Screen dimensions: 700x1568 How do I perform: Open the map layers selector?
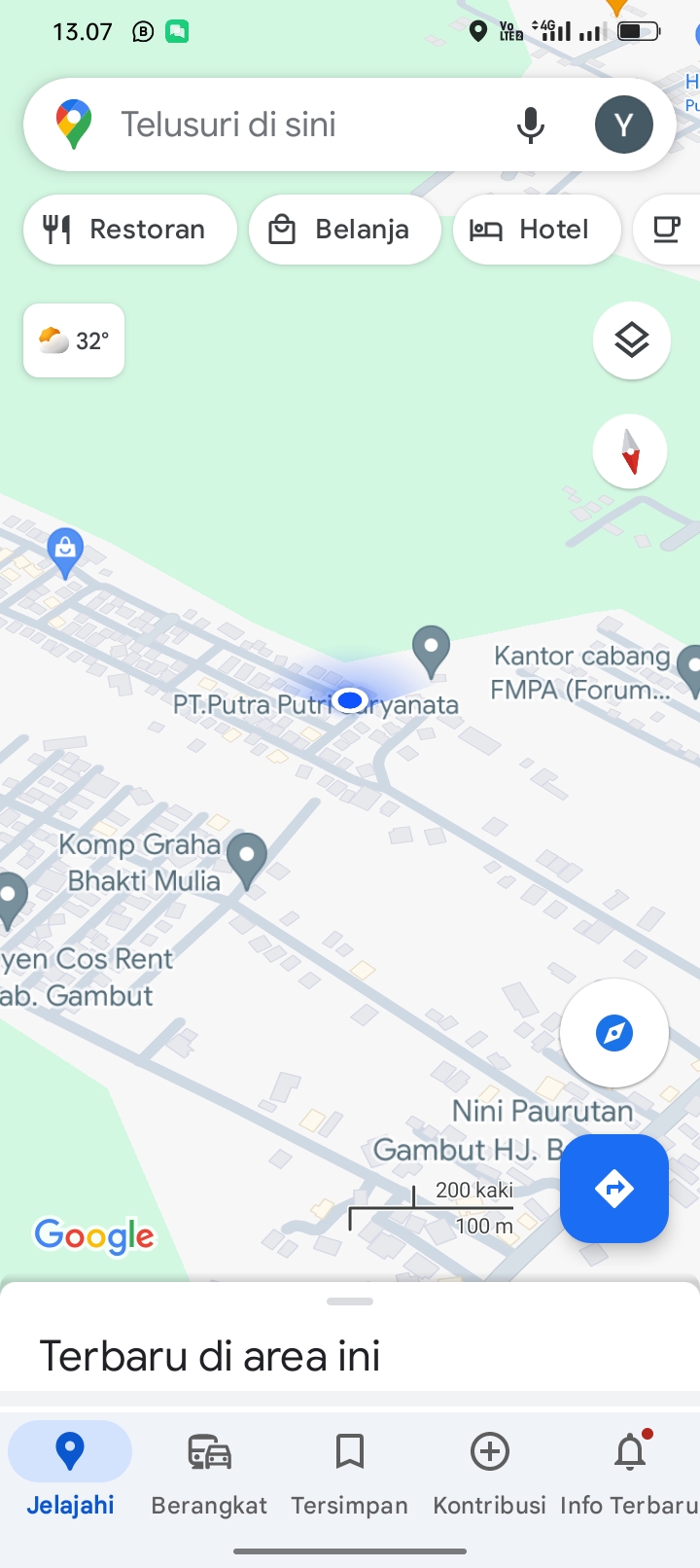coord(631,340)
